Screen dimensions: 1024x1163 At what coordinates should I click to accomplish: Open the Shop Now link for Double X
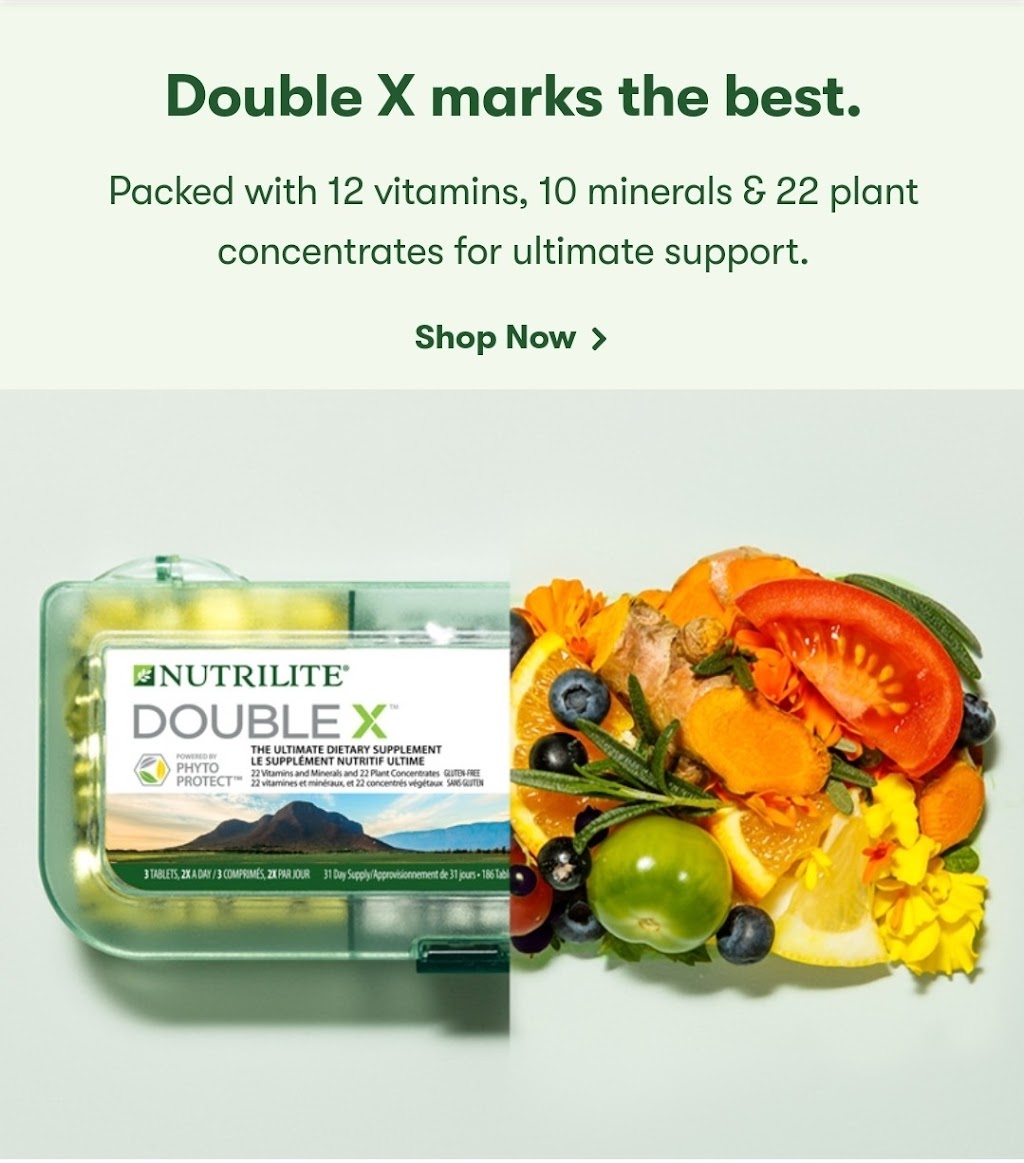510,338
